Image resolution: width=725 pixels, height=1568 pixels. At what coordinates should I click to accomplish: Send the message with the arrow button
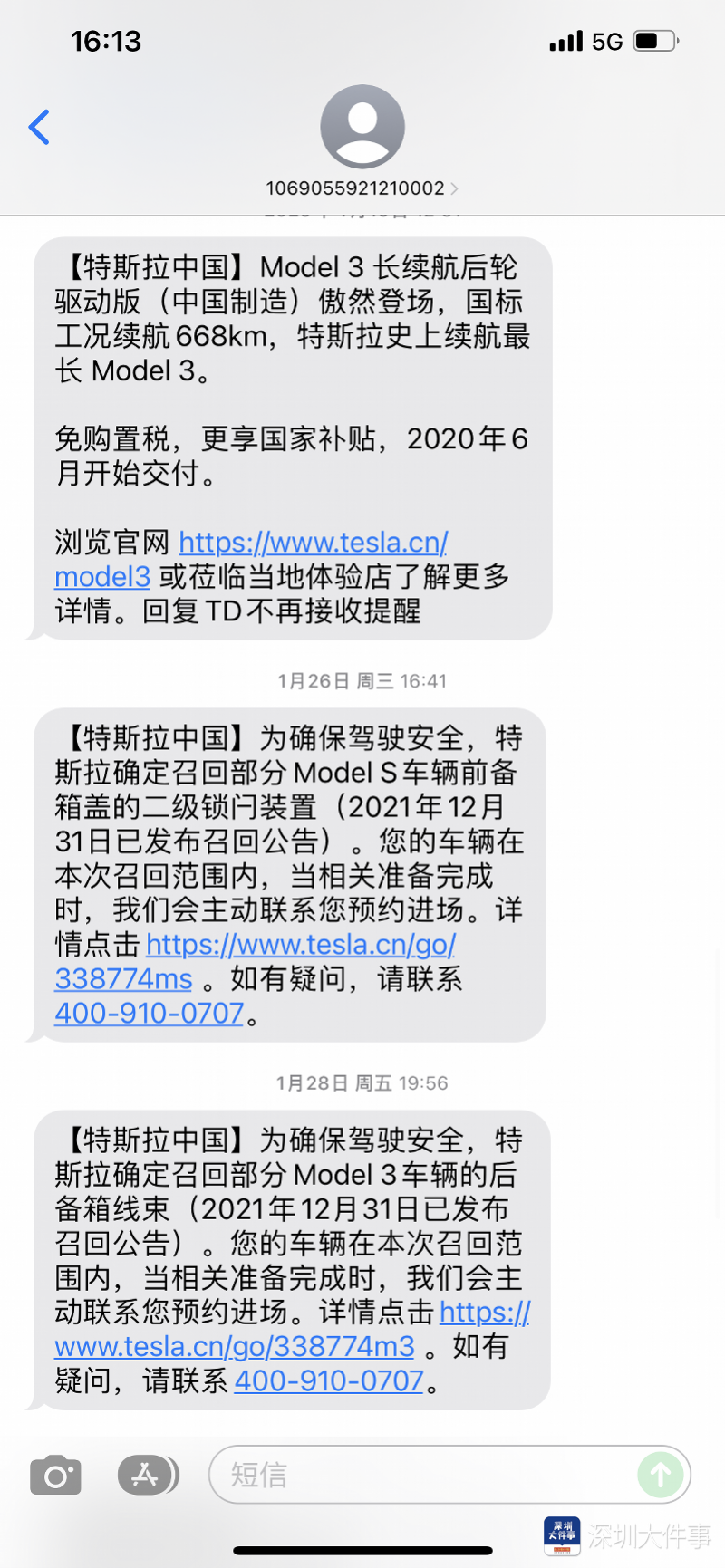tap(661, 1475)
